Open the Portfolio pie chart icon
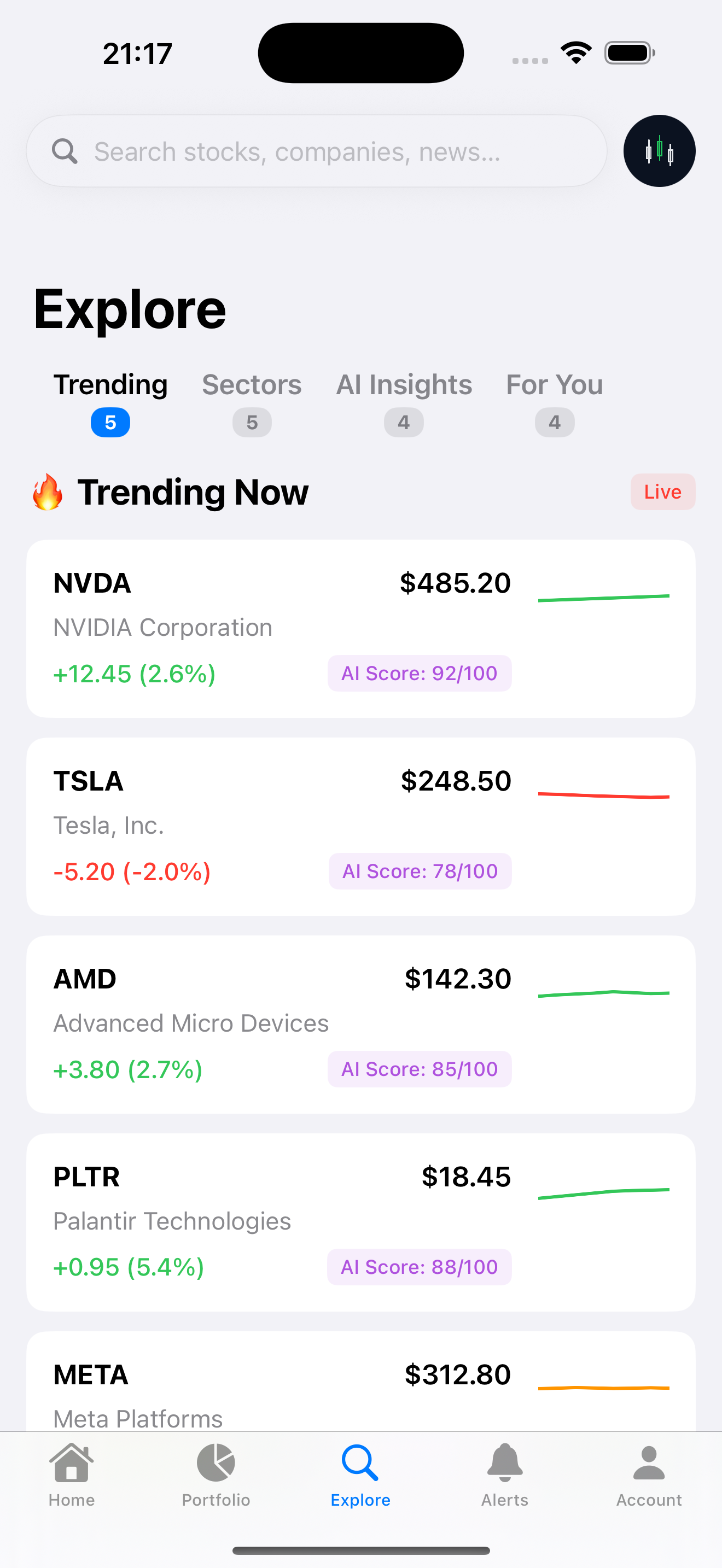Screen dimensions: 722x1568 click(x=216, y=1473)
